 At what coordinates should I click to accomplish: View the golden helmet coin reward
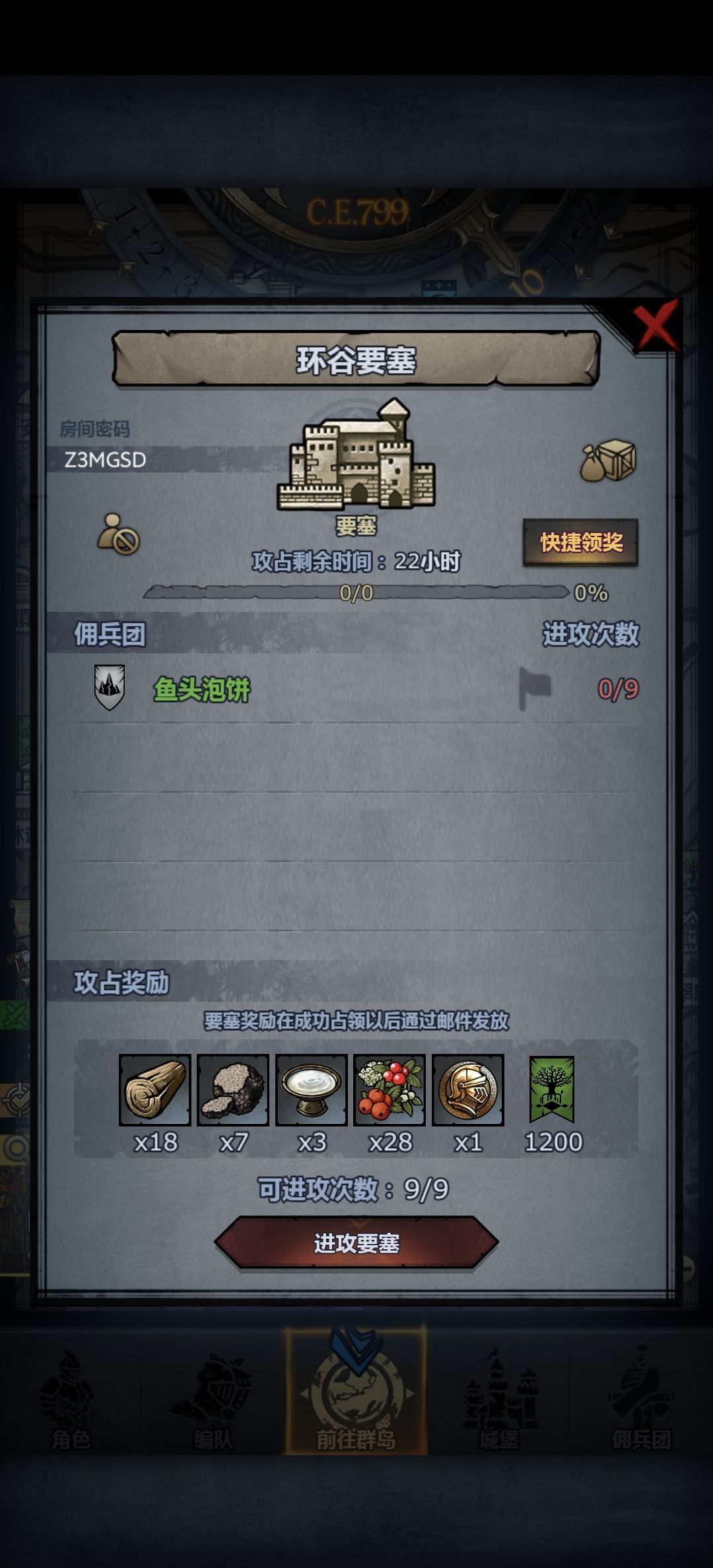[468, 1090]
